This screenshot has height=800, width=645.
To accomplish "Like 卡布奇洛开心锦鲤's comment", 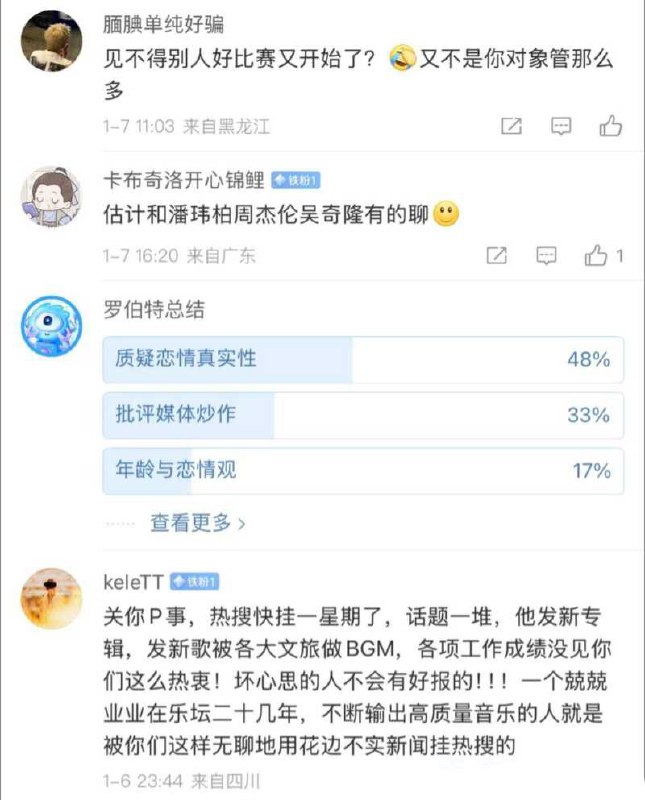I will [x=596, y=255].
